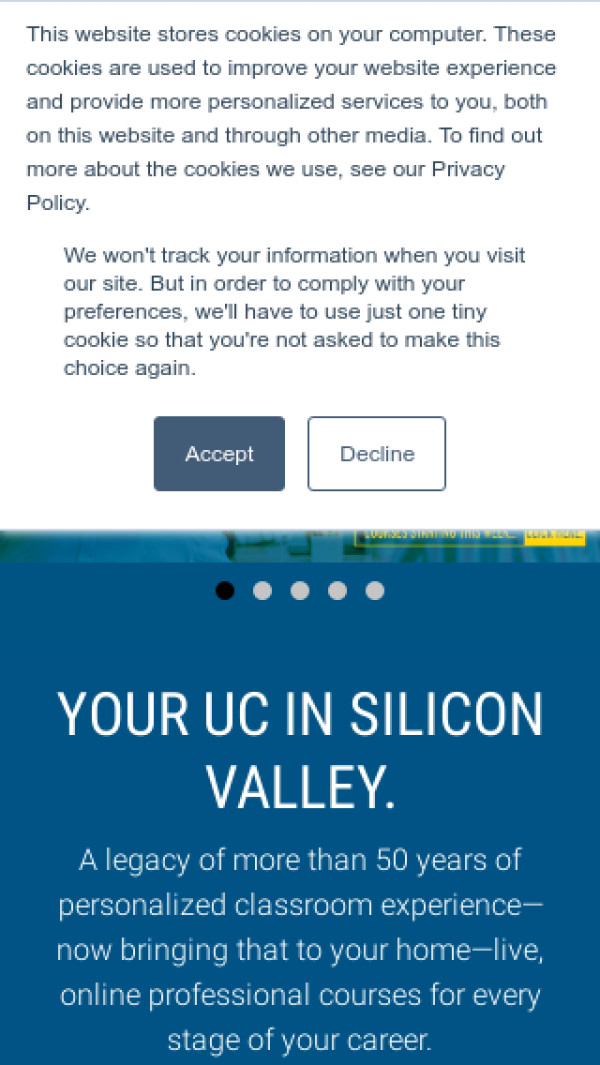Select the first carousel slide dot
Viewport: 600px width, 1065px height.
pos(225,591)
